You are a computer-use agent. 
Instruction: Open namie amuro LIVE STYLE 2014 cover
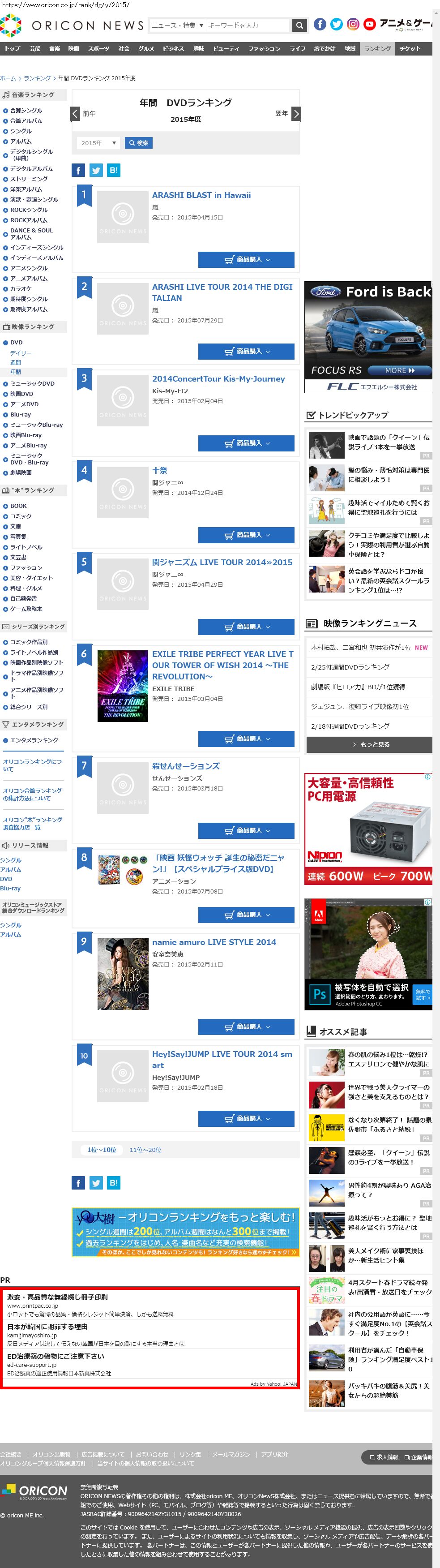pyautogui.click(x=122, y=974)
